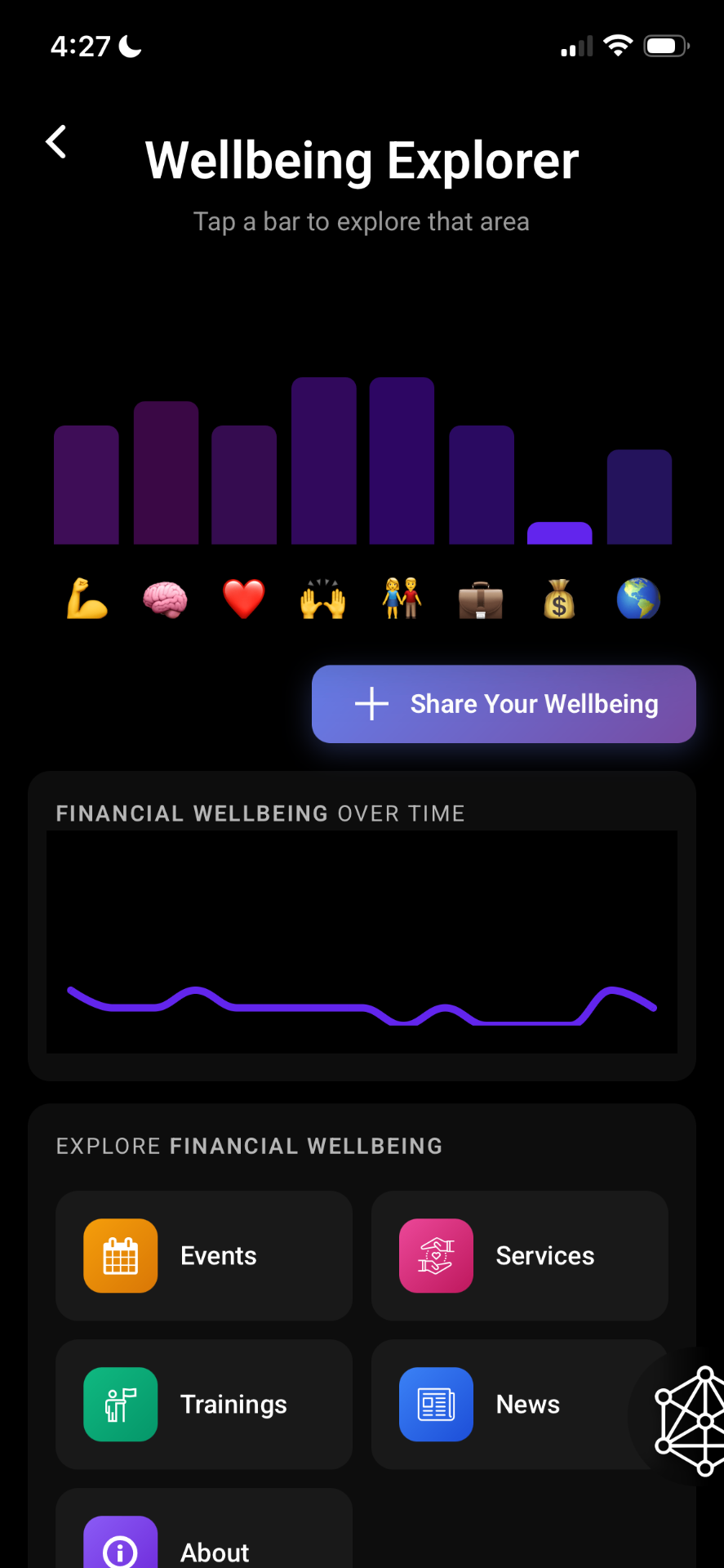The image size is (724, 1568).
Task: Tap the globe emoji for environmental wellbeing
Action: coord(638,599)
